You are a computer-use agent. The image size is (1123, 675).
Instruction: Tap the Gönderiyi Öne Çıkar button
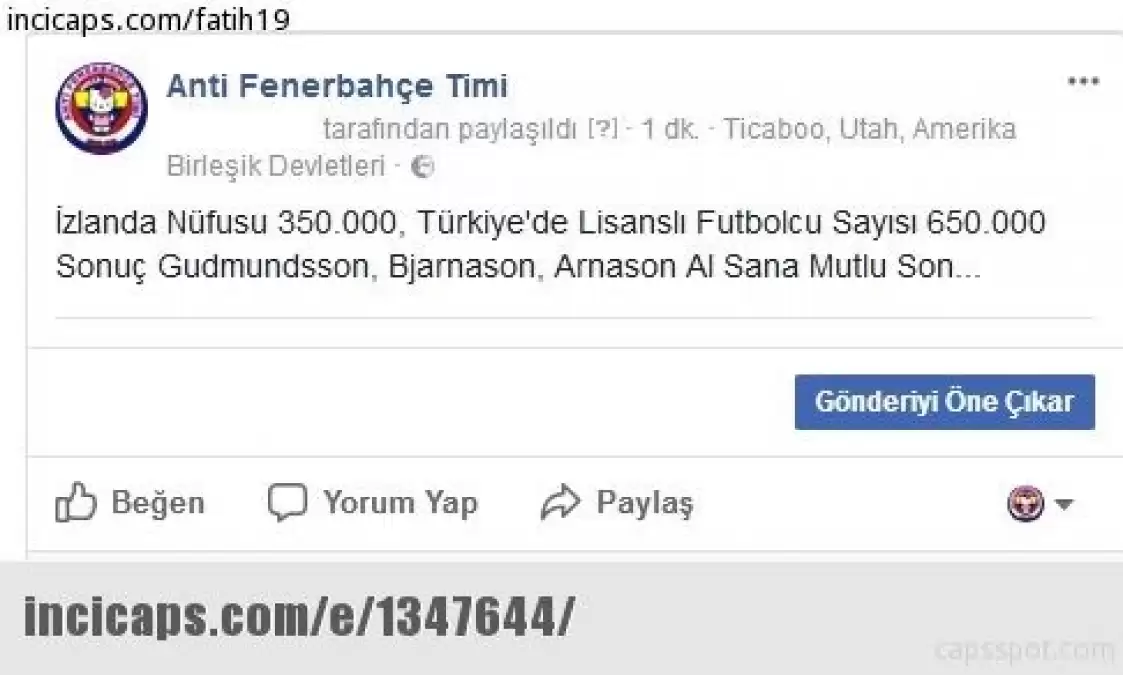(x=944, y=402)
